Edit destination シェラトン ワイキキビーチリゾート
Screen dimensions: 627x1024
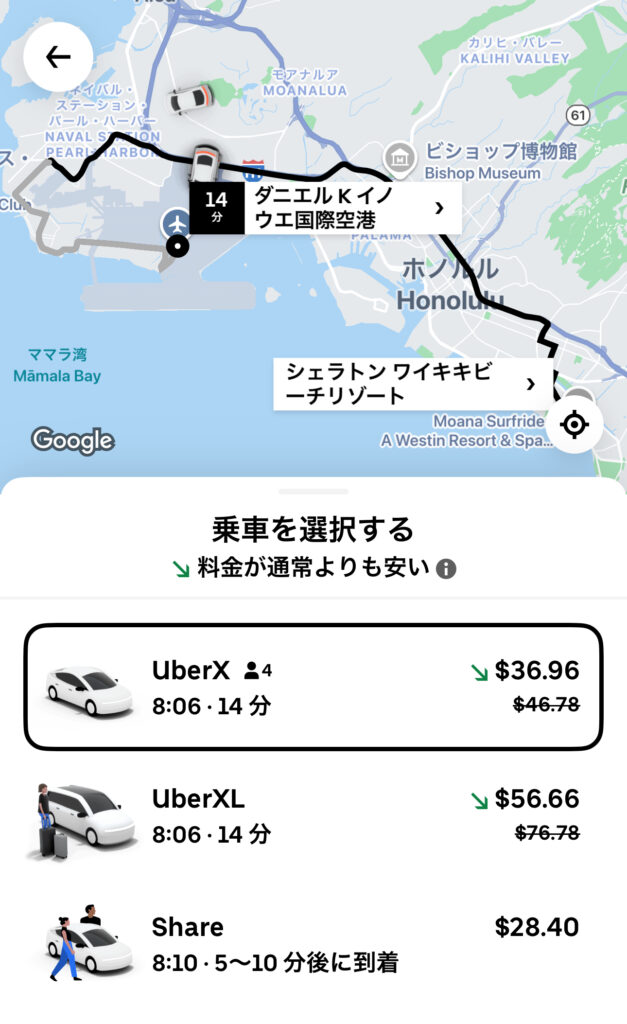(x=411, y=384)
